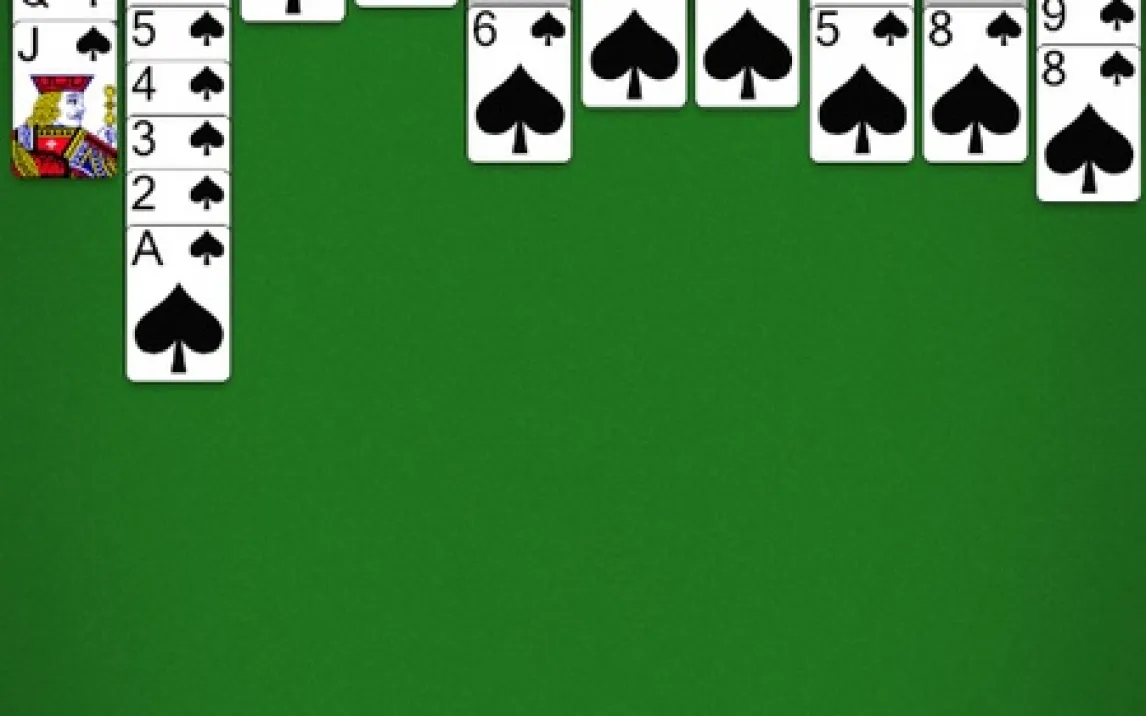The height and width of the screenshot is (716, 1146).
Task: Tap the 2 of spades card
Action: pos(178,196)
